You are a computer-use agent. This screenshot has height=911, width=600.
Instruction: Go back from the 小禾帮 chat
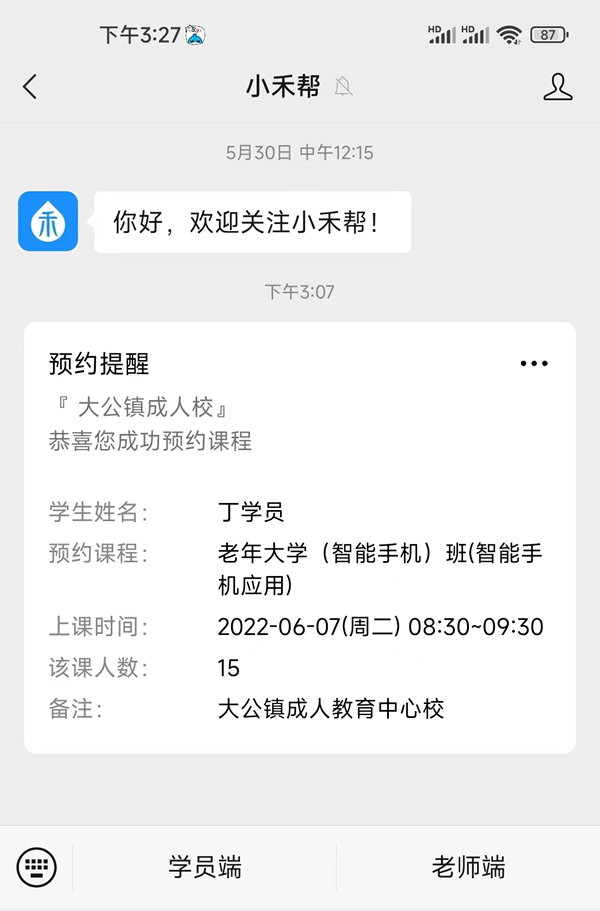30,87
